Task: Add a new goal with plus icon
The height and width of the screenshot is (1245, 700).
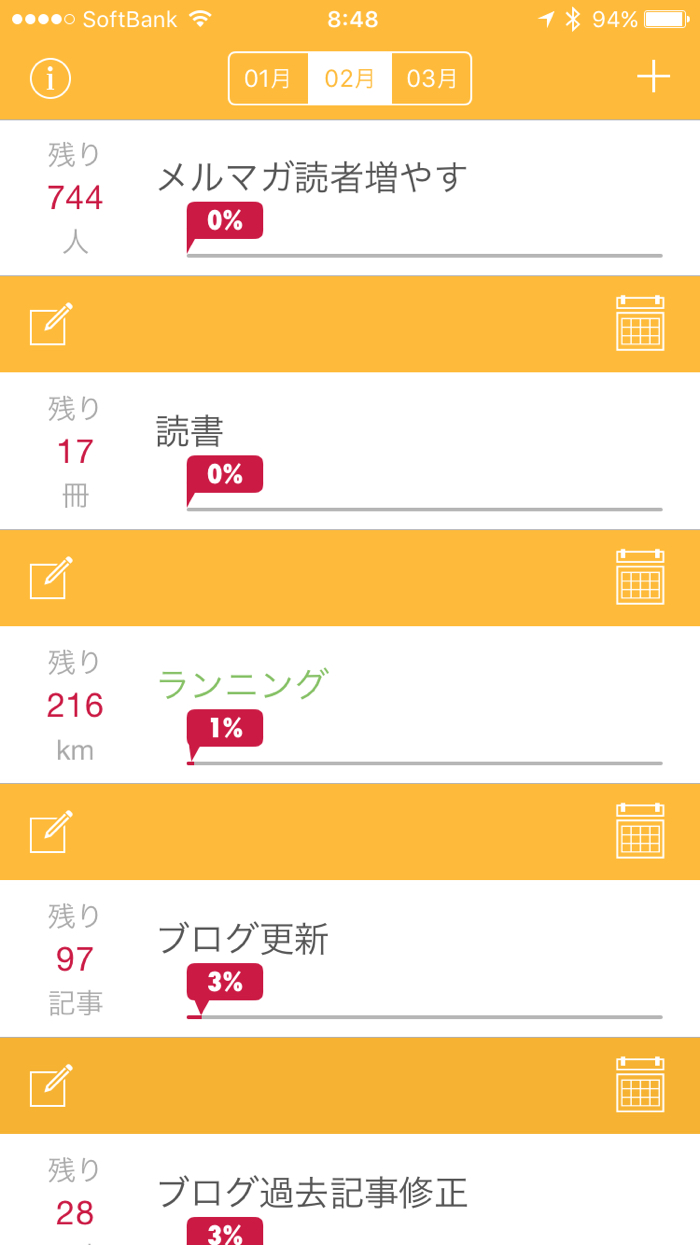Action: [653, 77]
